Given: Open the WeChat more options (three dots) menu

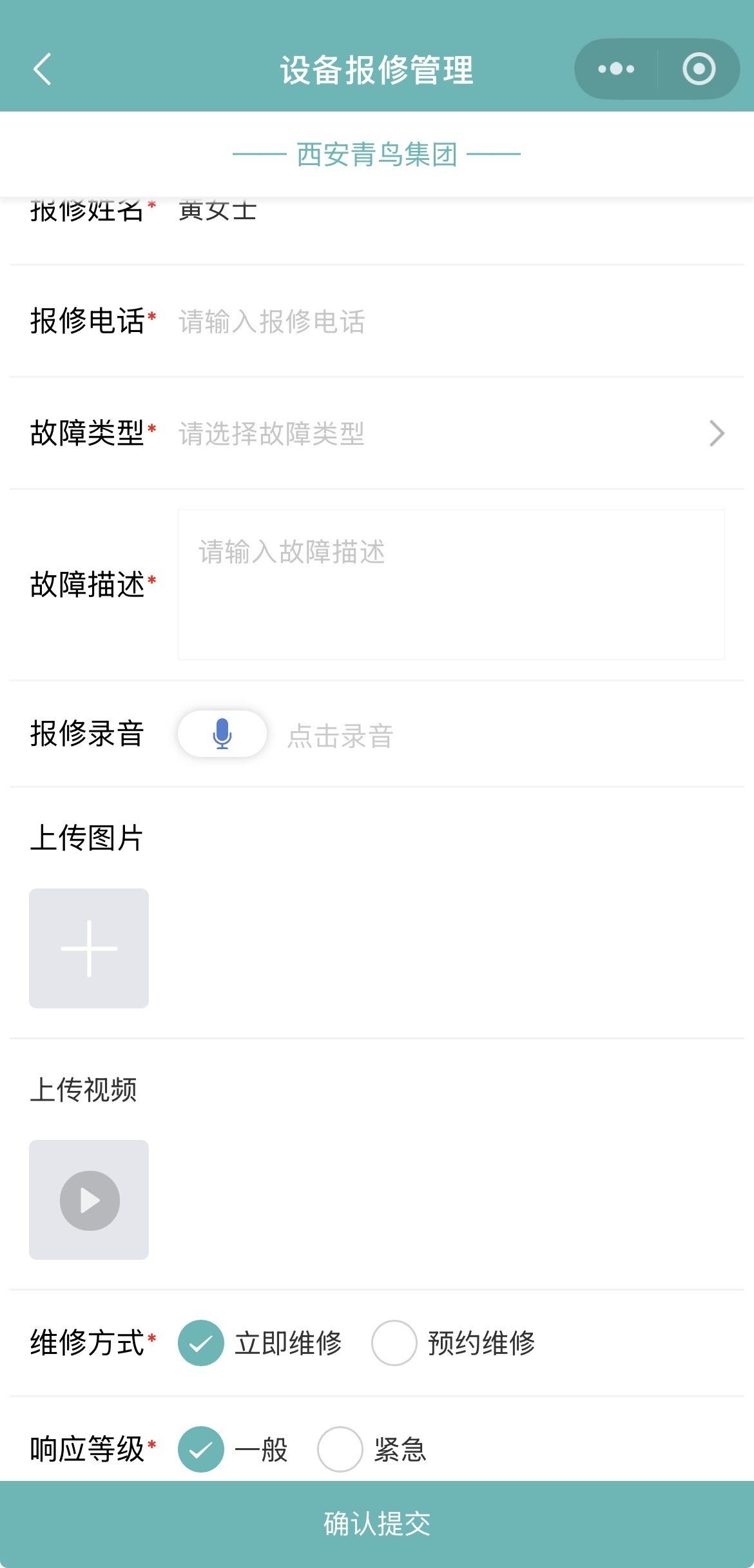Looking at the screenshot, I should pyautogui.click(x=614, y=69).
